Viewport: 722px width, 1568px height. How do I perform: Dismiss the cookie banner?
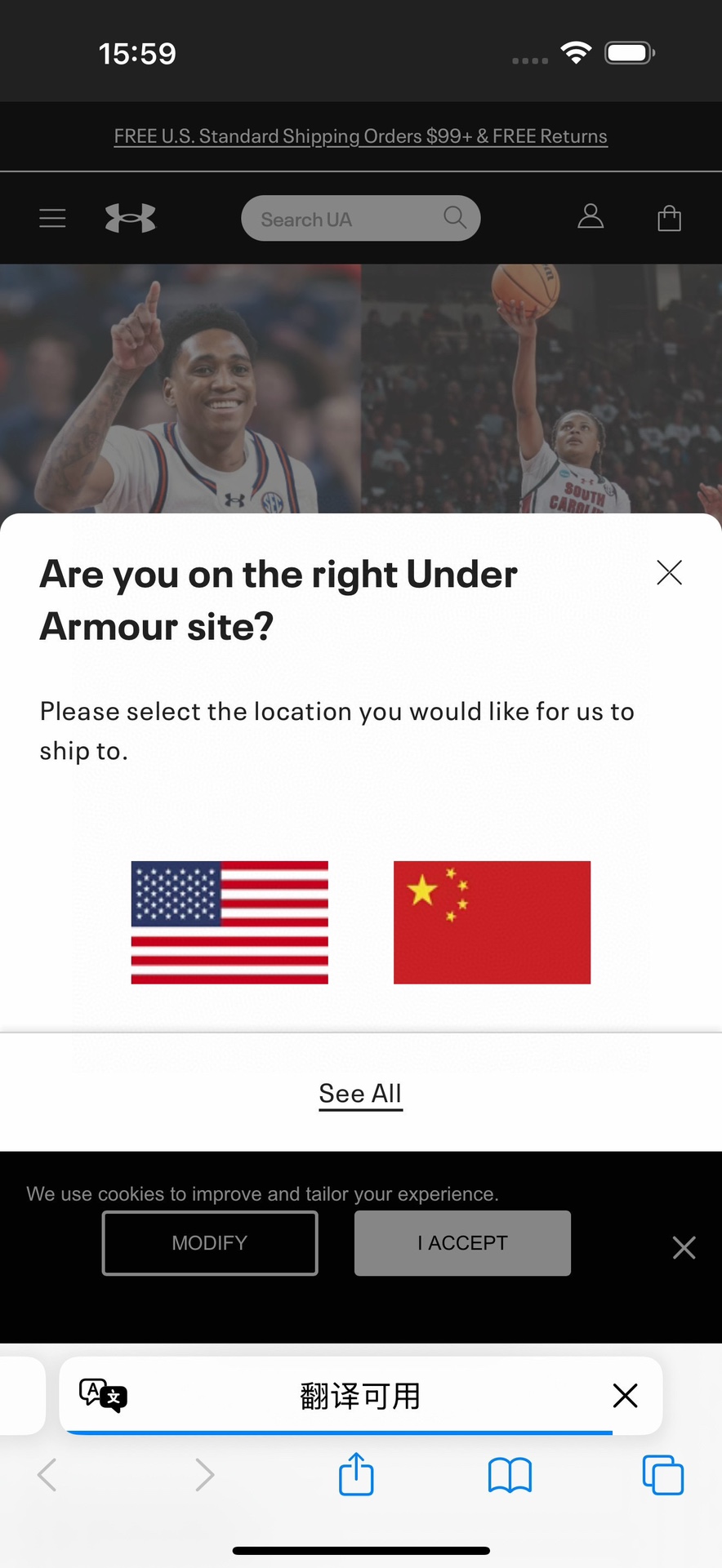(684, 1247)
